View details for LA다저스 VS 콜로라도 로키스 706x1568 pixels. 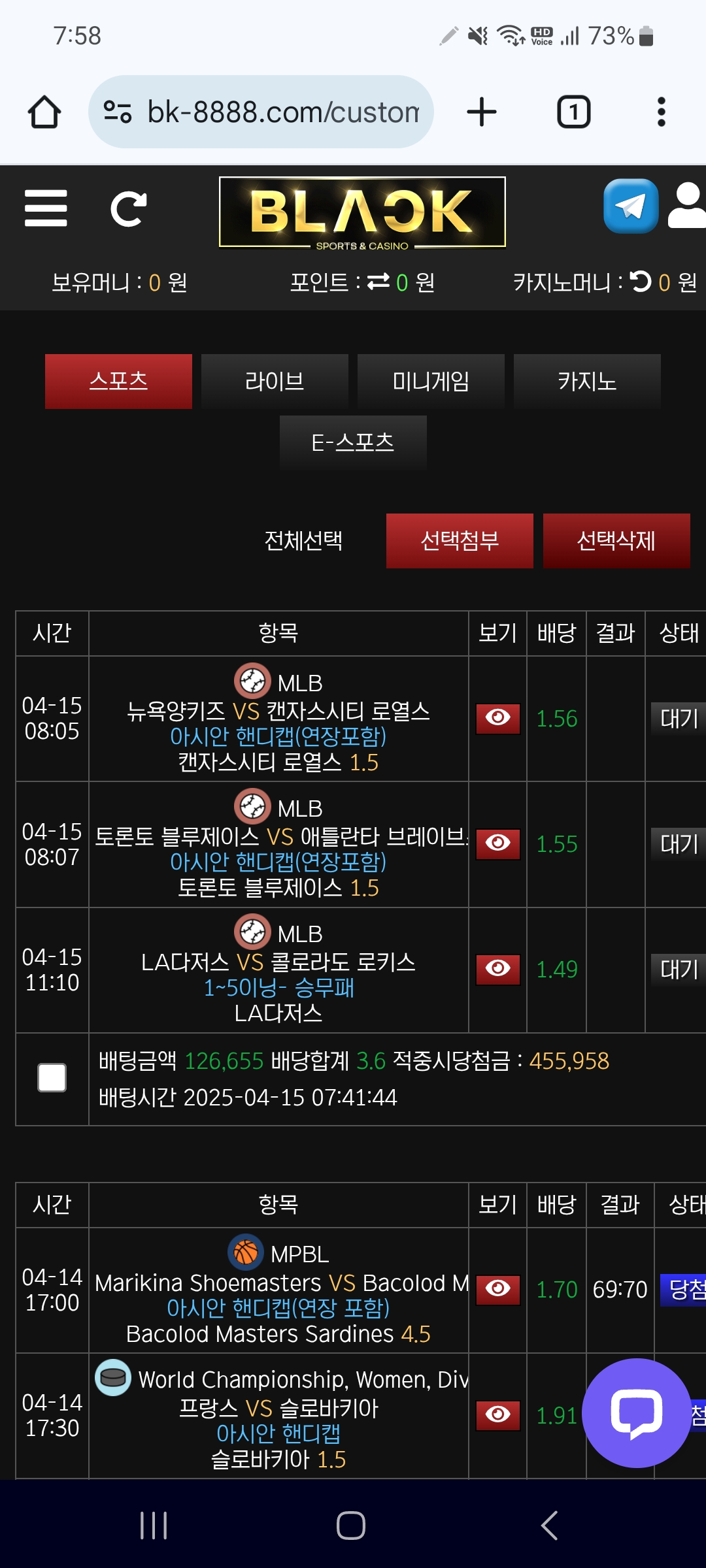[x=497, y=969]
